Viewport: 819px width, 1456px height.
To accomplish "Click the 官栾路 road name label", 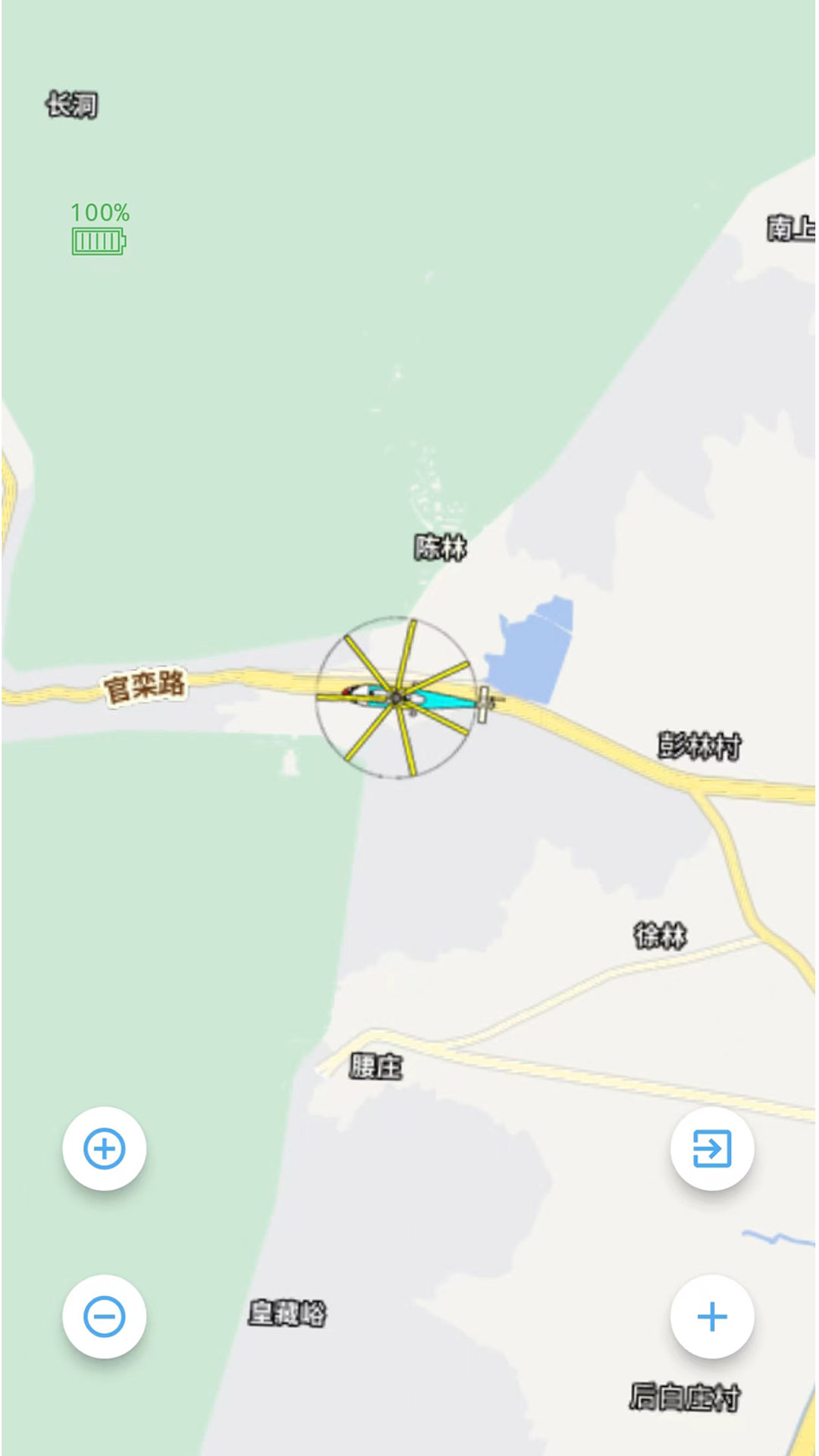I will point(146,686).
